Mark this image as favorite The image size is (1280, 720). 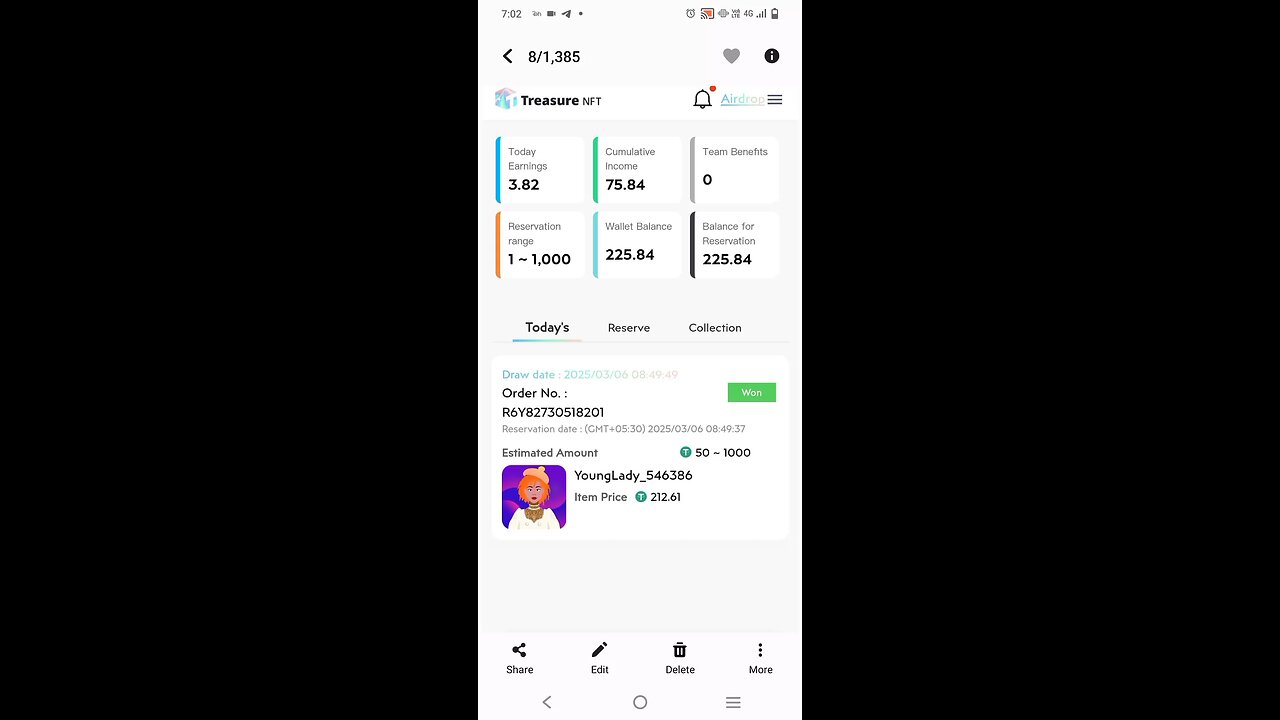pyautogui.click(x=731, y=57)
